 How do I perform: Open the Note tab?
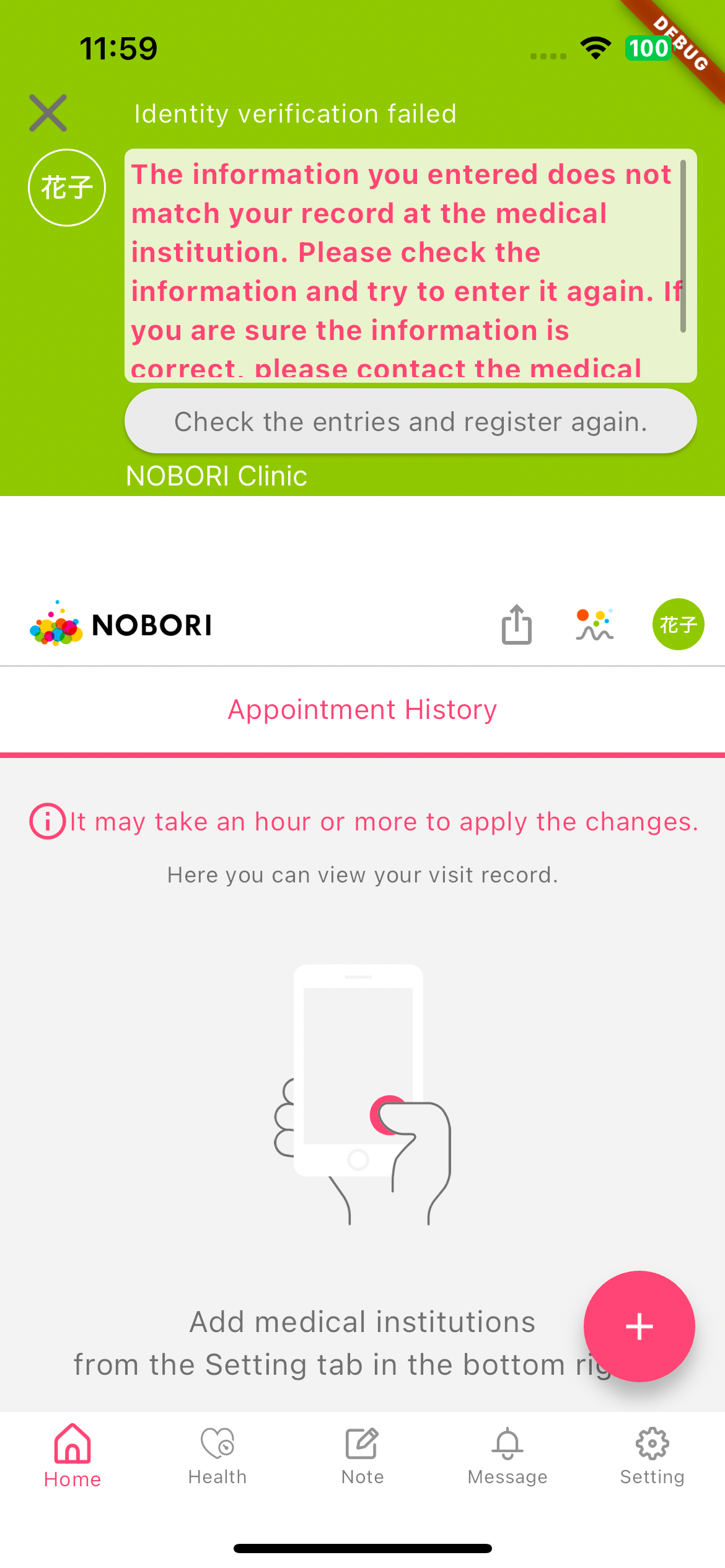(362, 1457)
